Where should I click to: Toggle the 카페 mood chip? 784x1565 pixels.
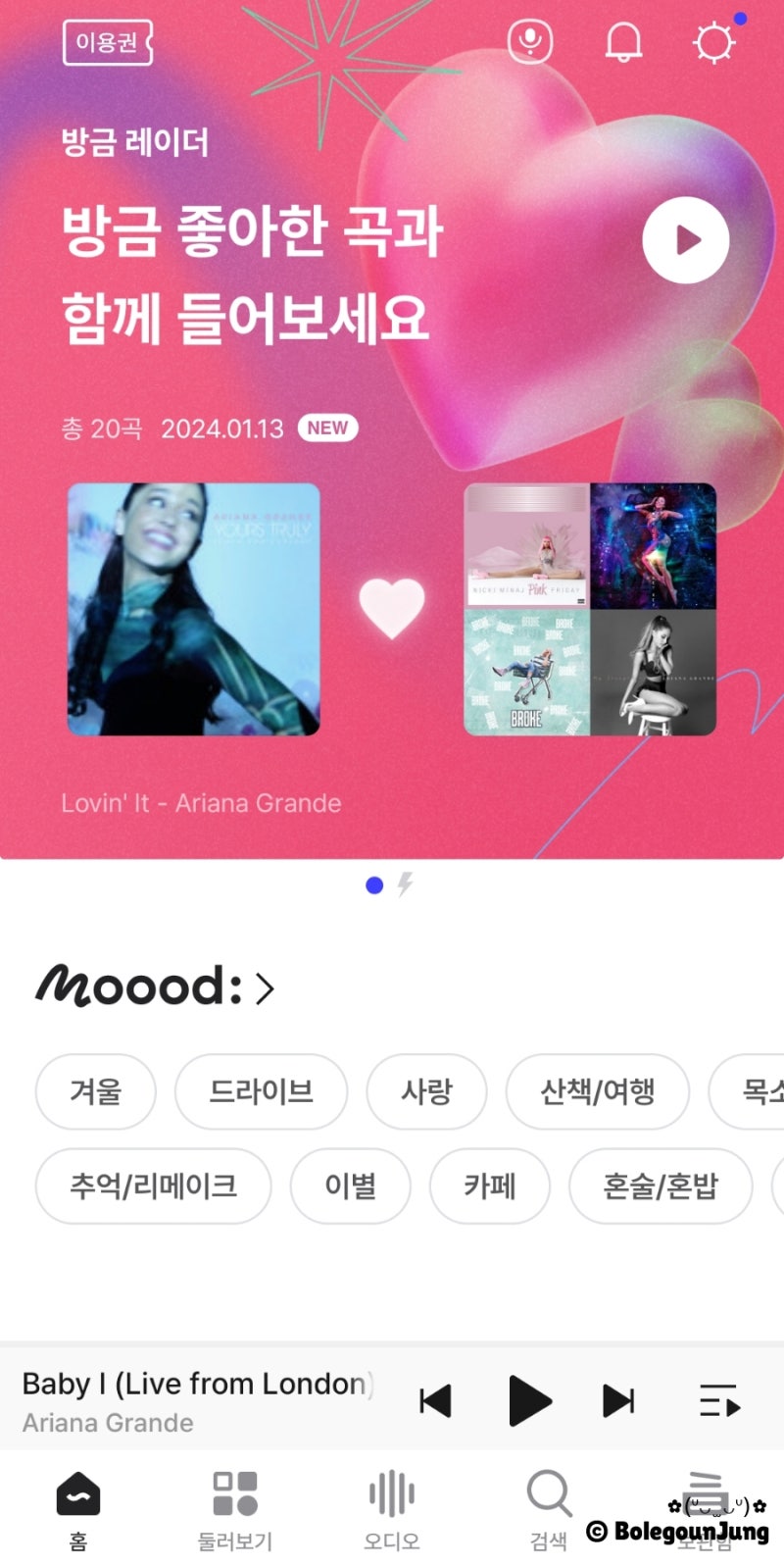tap(490, 1186)
